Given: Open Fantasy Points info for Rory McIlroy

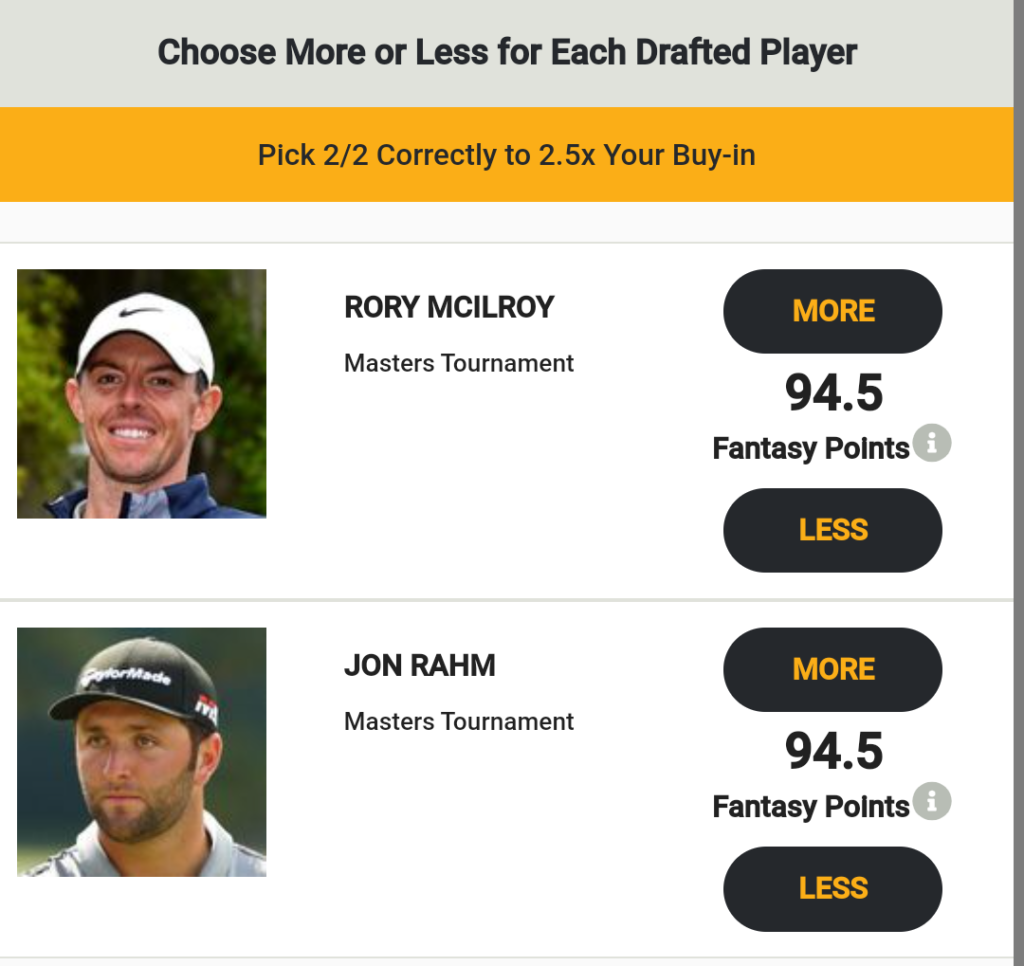Looking at the screenshot, I should pyautogui.click(x=932, y=442).
